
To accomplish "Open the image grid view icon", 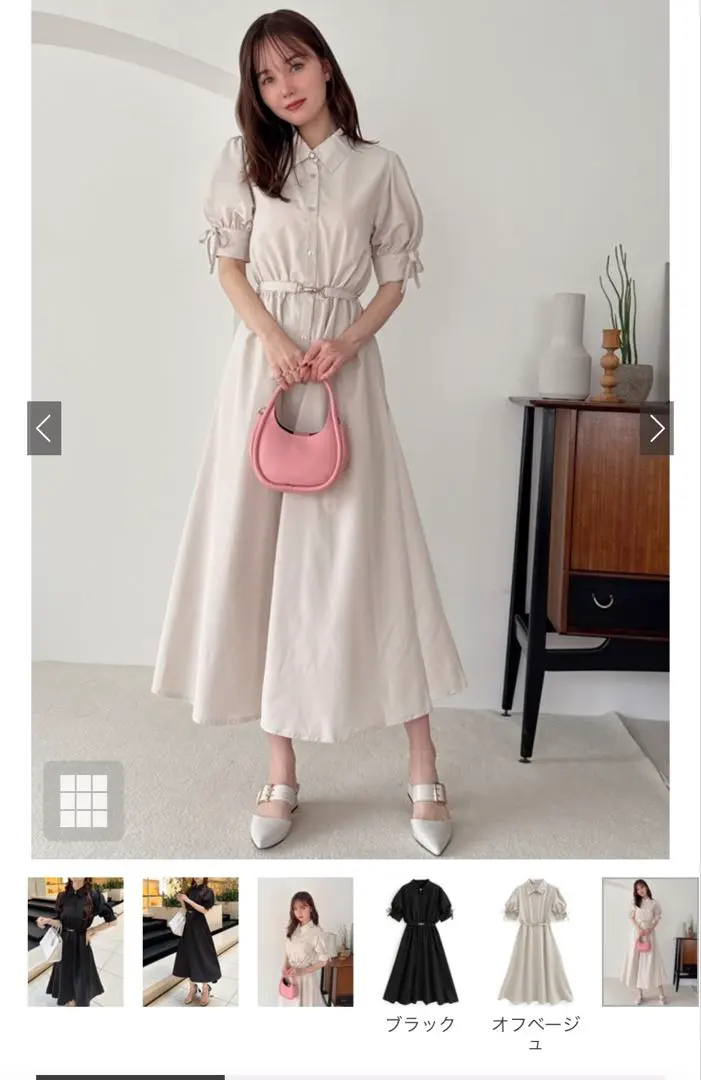I will tap(83, 800).
